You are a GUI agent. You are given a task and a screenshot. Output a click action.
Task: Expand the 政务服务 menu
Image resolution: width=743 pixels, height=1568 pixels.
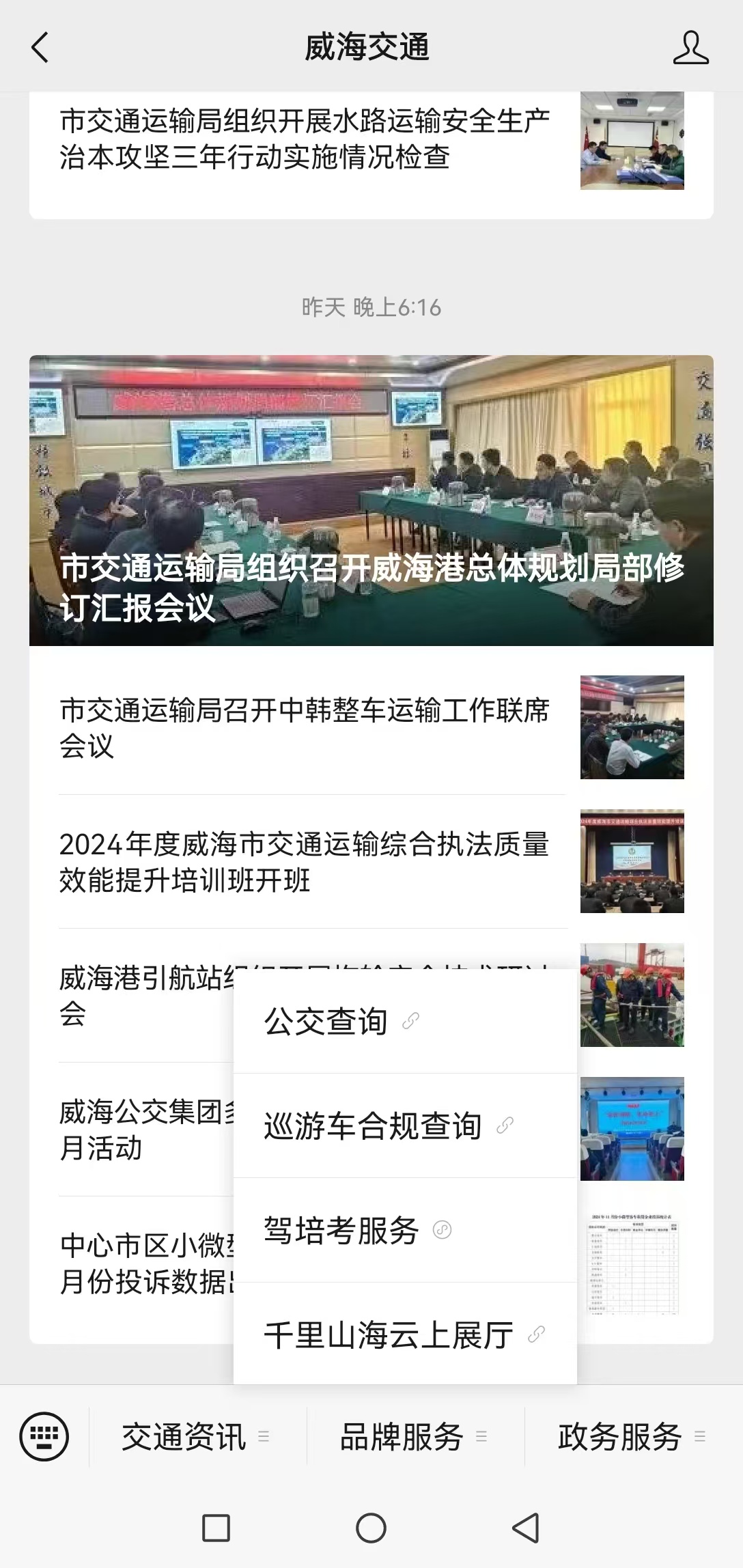pos(633,1436)
